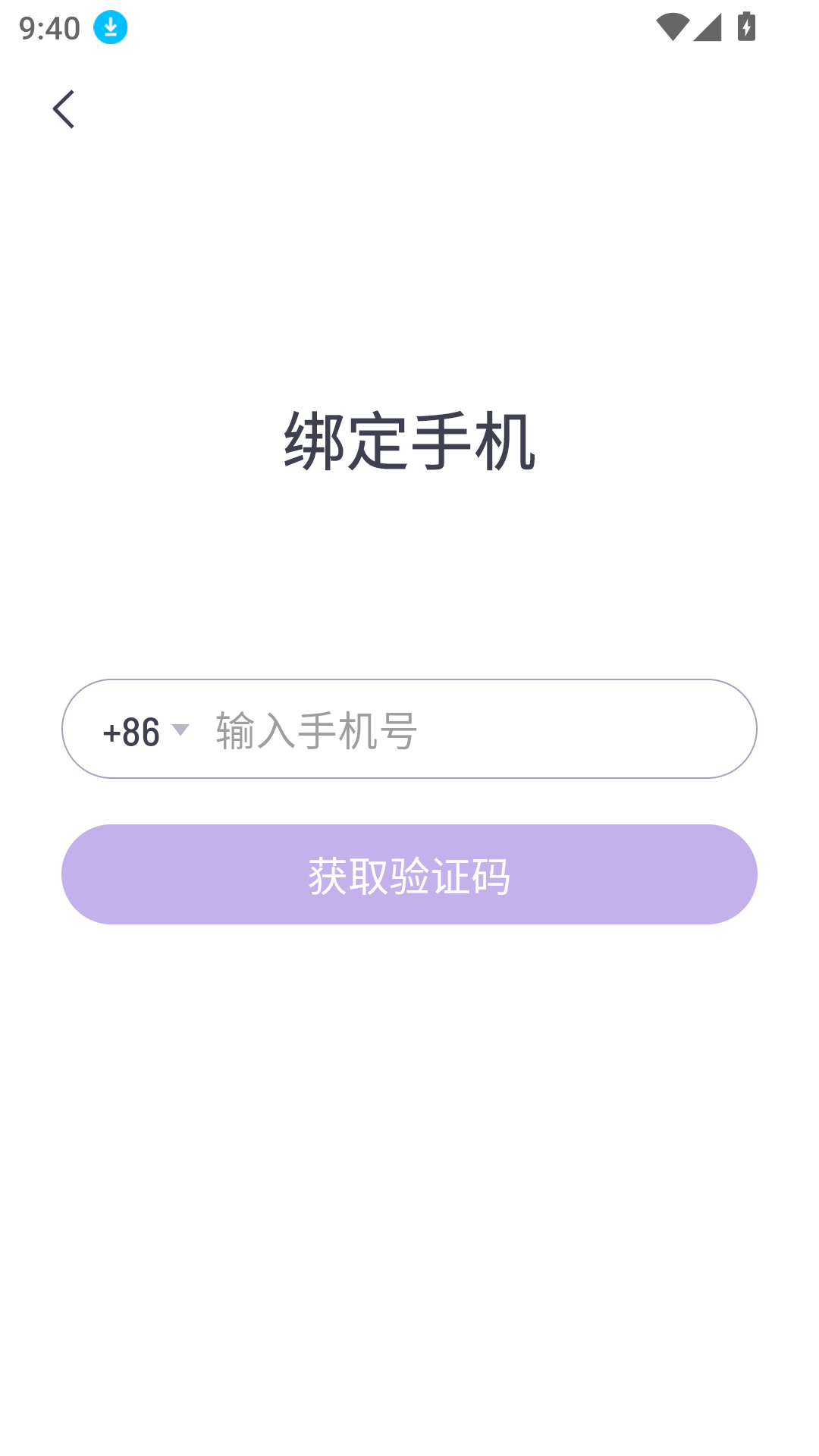819x1456 pixels.
Task: Go back using the top-left arrow
Action: point(64,109)
